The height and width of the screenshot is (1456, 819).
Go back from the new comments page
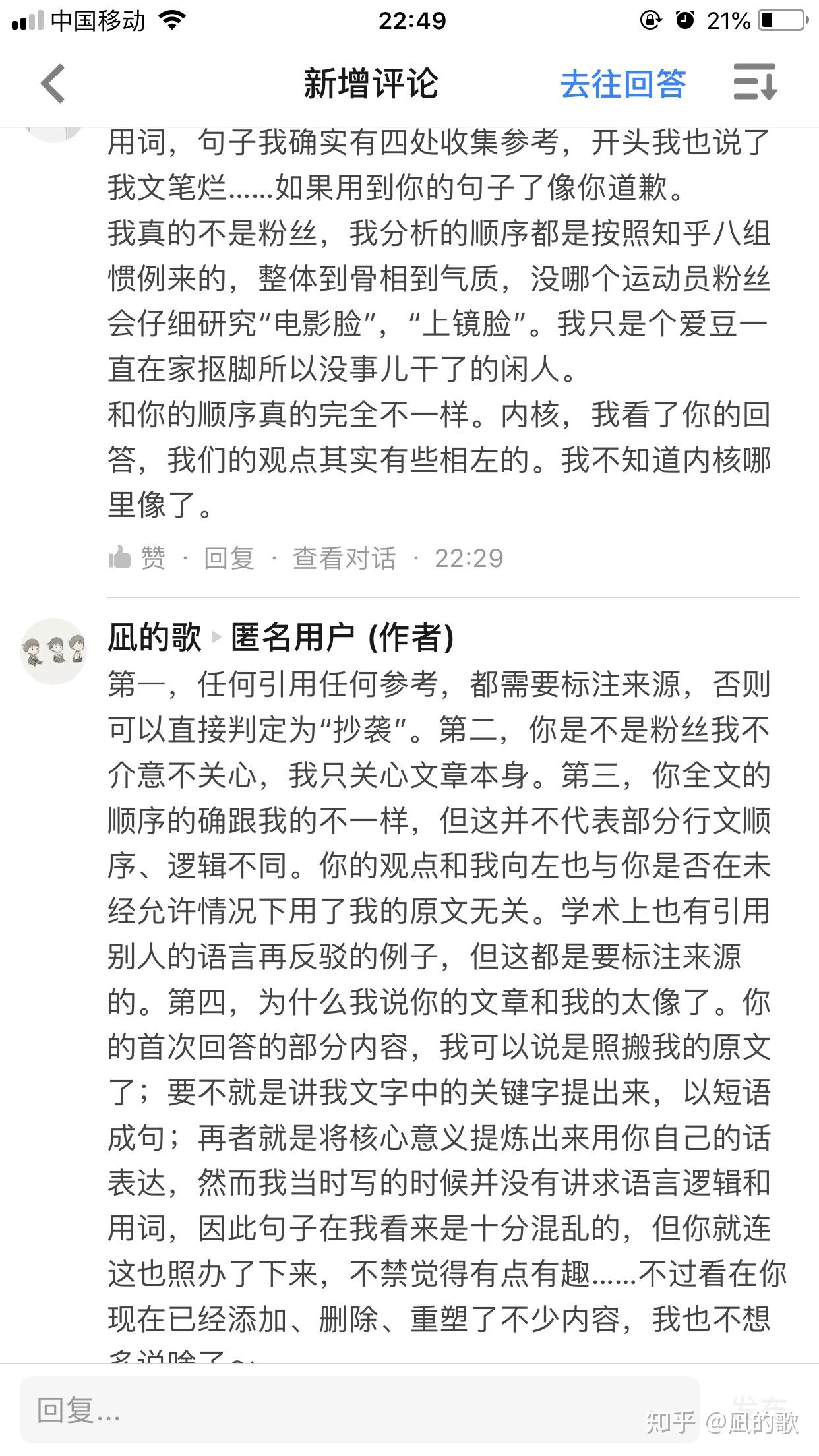pos(54,84)
